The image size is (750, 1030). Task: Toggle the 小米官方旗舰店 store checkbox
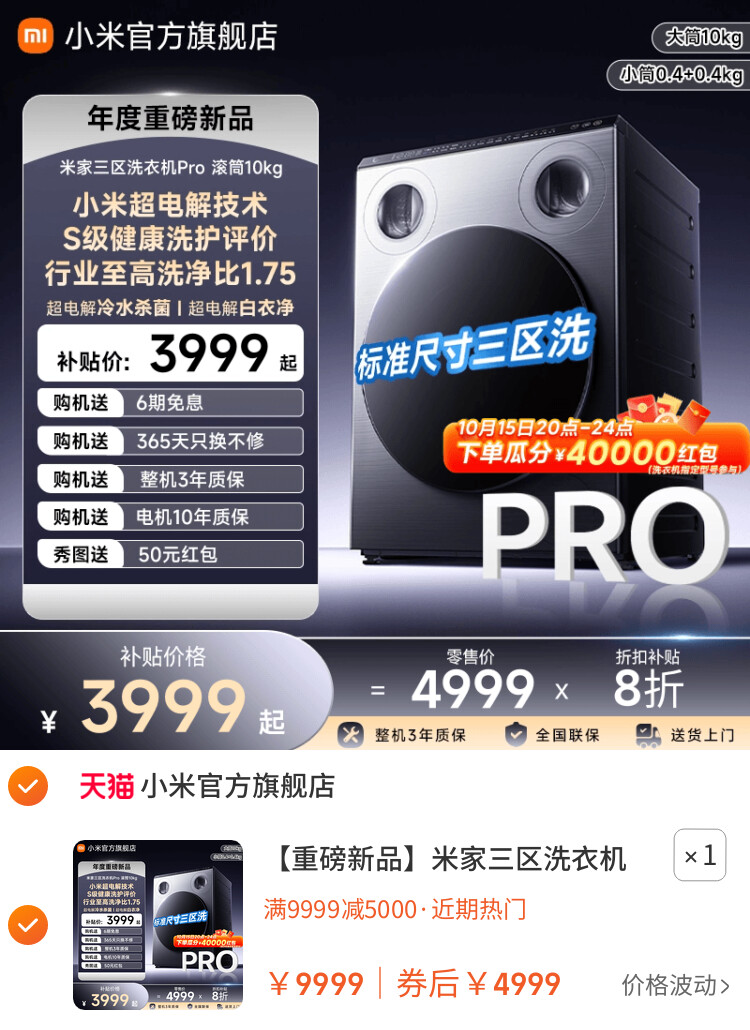click(x=27, y=787)
